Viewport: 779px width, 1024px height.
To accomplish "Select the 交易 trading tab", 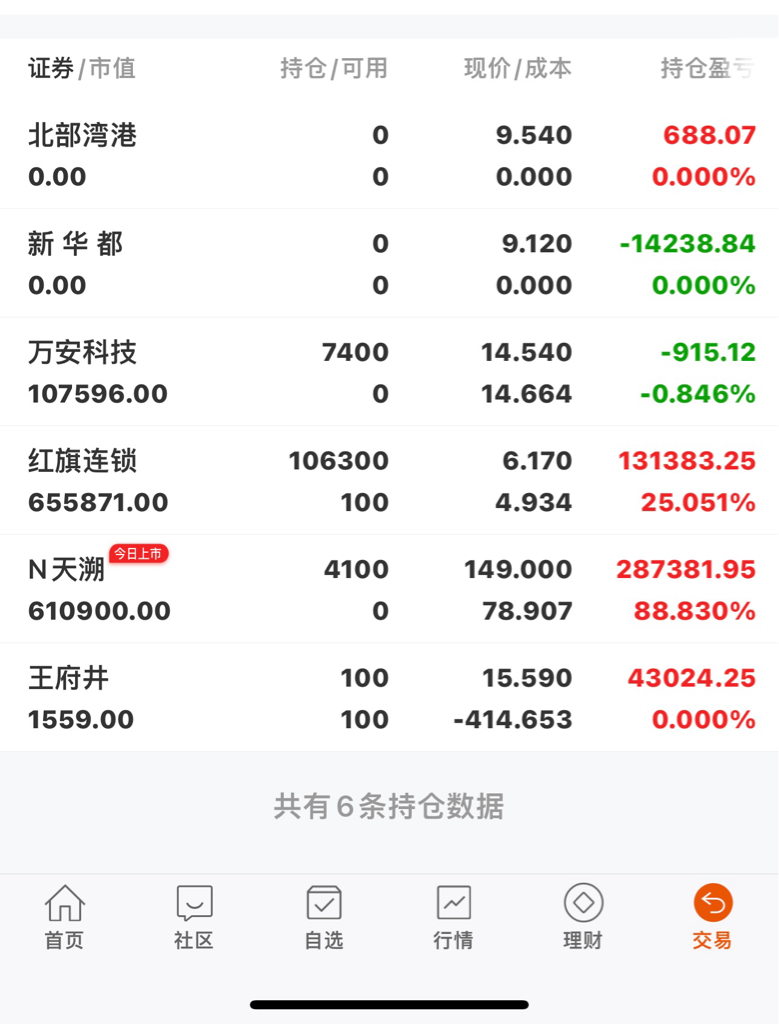I will point(712,916).
